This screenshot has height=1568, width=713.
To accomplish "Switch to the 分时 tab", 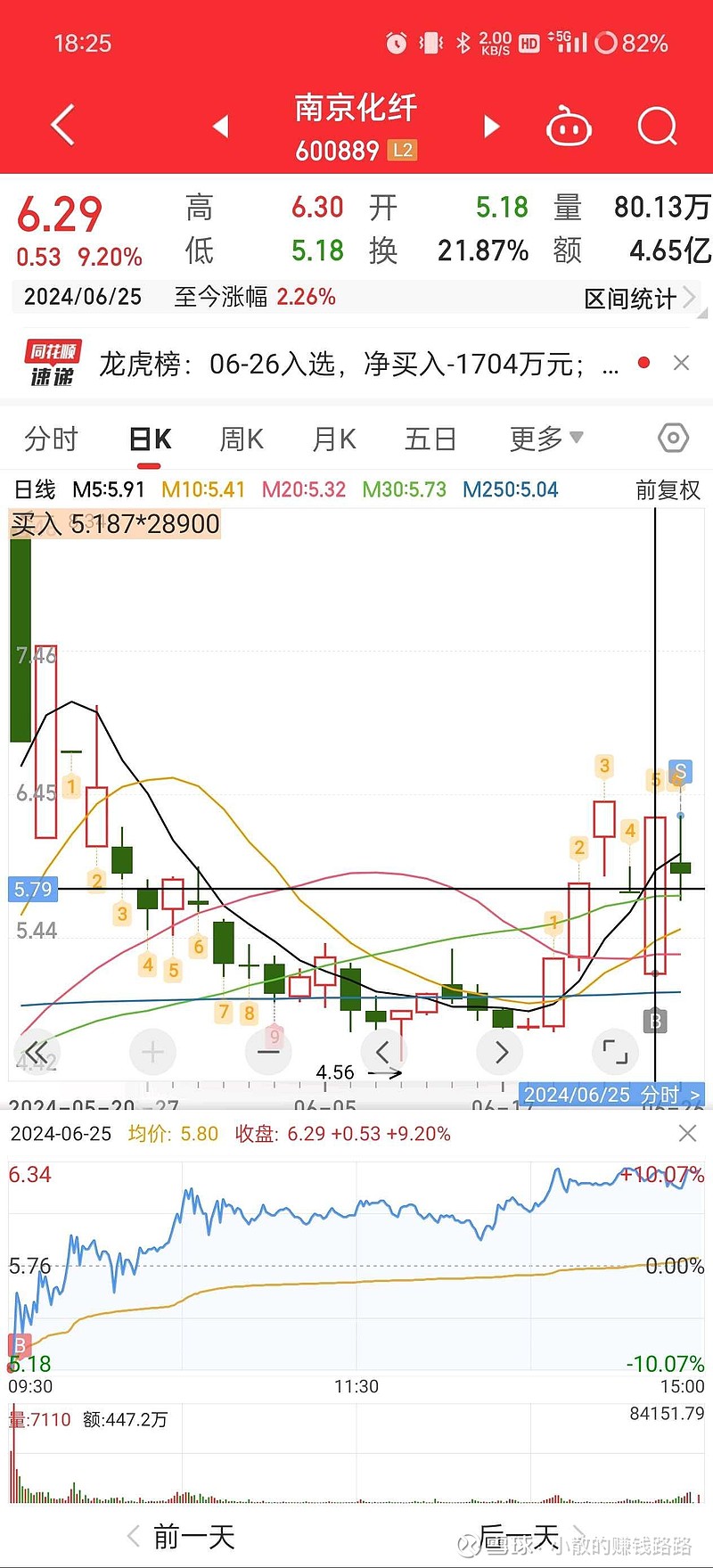I will click(52, 439).
